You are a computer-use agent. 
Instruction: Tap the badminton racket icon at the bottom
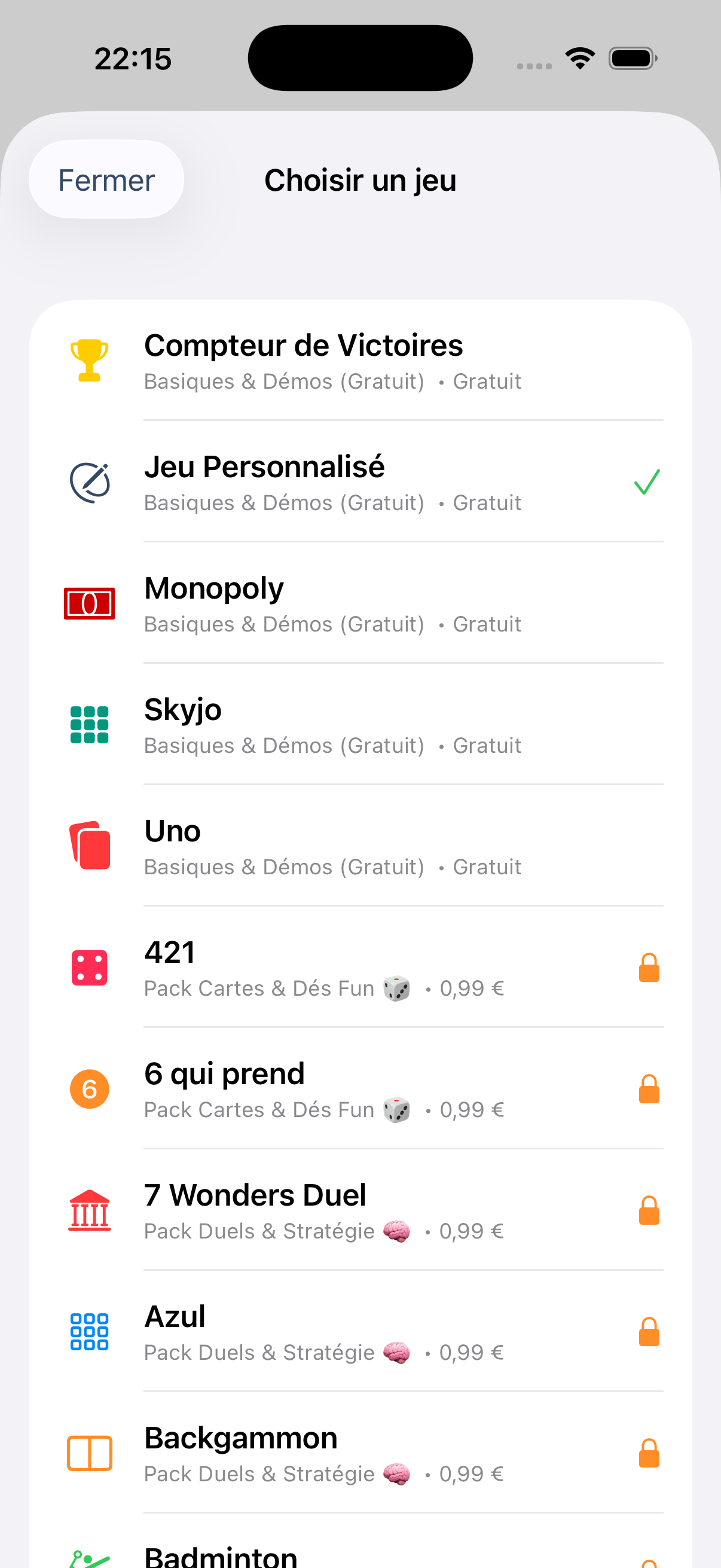coord(89,1556)
